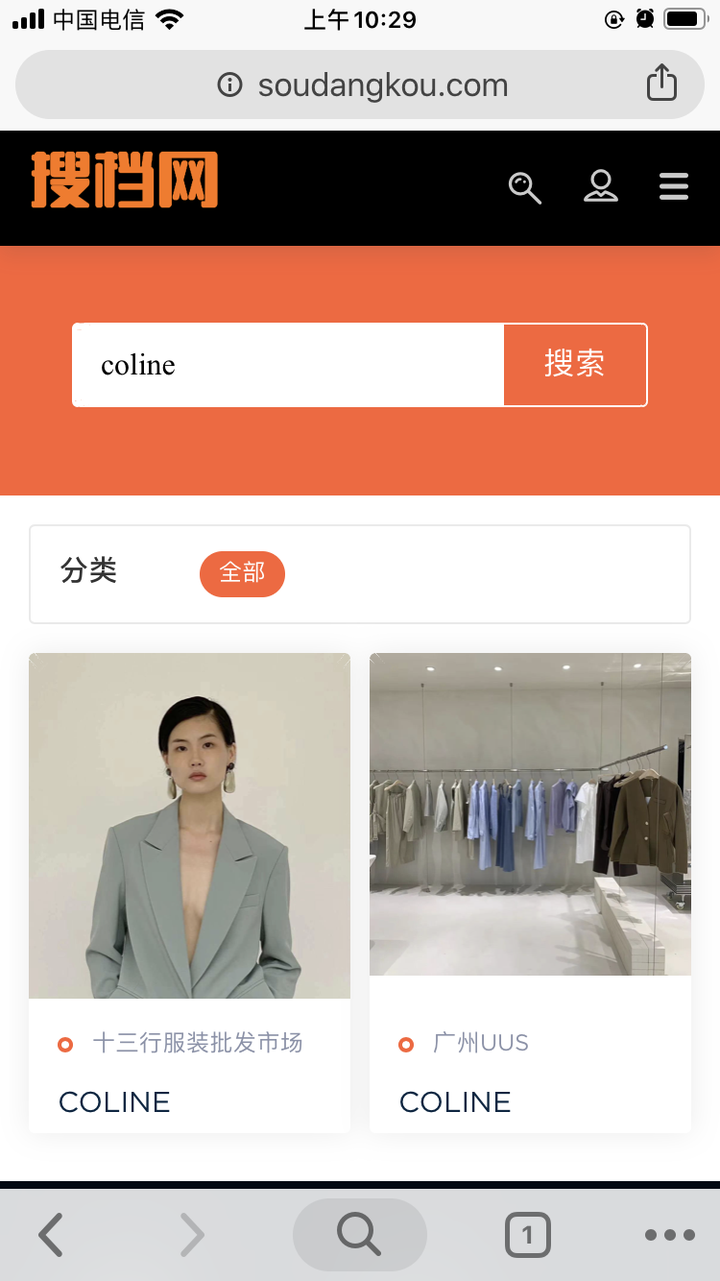720x1281 pixels.
Task: Tap the soudangkou.com address bar
Action: click(360, 85)
